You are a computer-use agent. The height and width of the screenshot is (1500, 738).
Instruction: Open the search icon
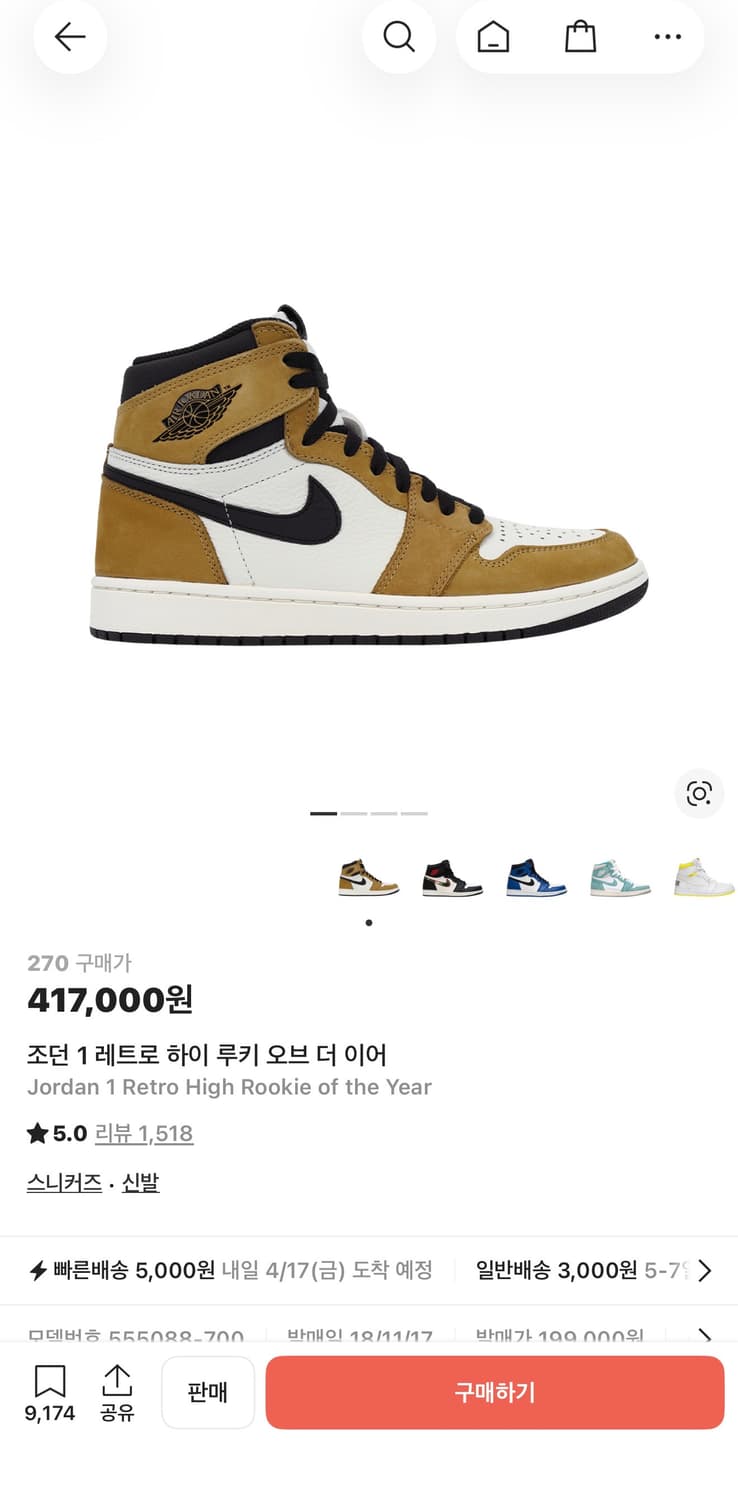coord(399,37)
